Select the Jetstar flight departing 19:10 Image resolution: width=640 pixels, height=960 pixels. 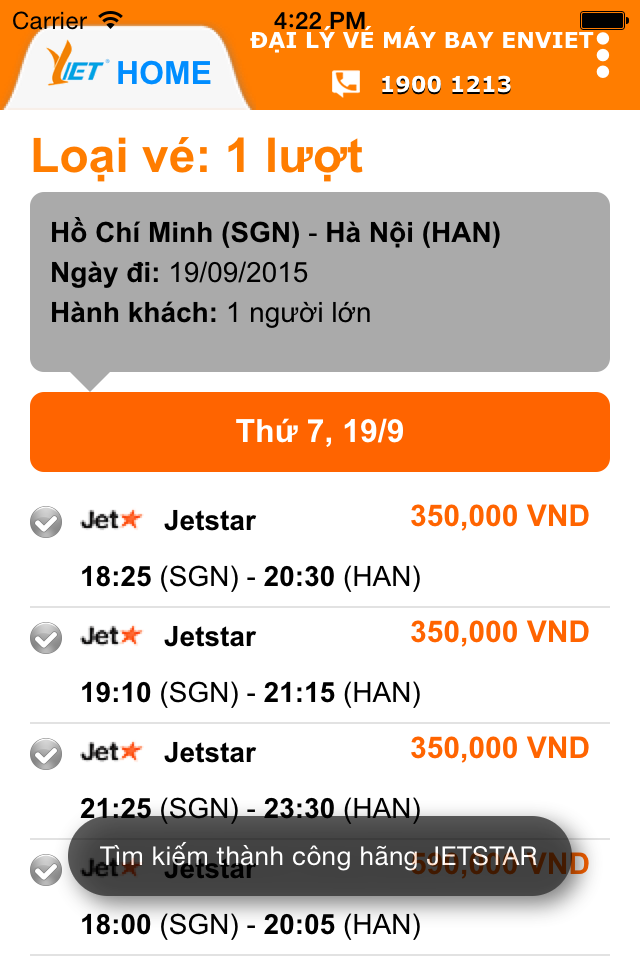coord(320,666)
